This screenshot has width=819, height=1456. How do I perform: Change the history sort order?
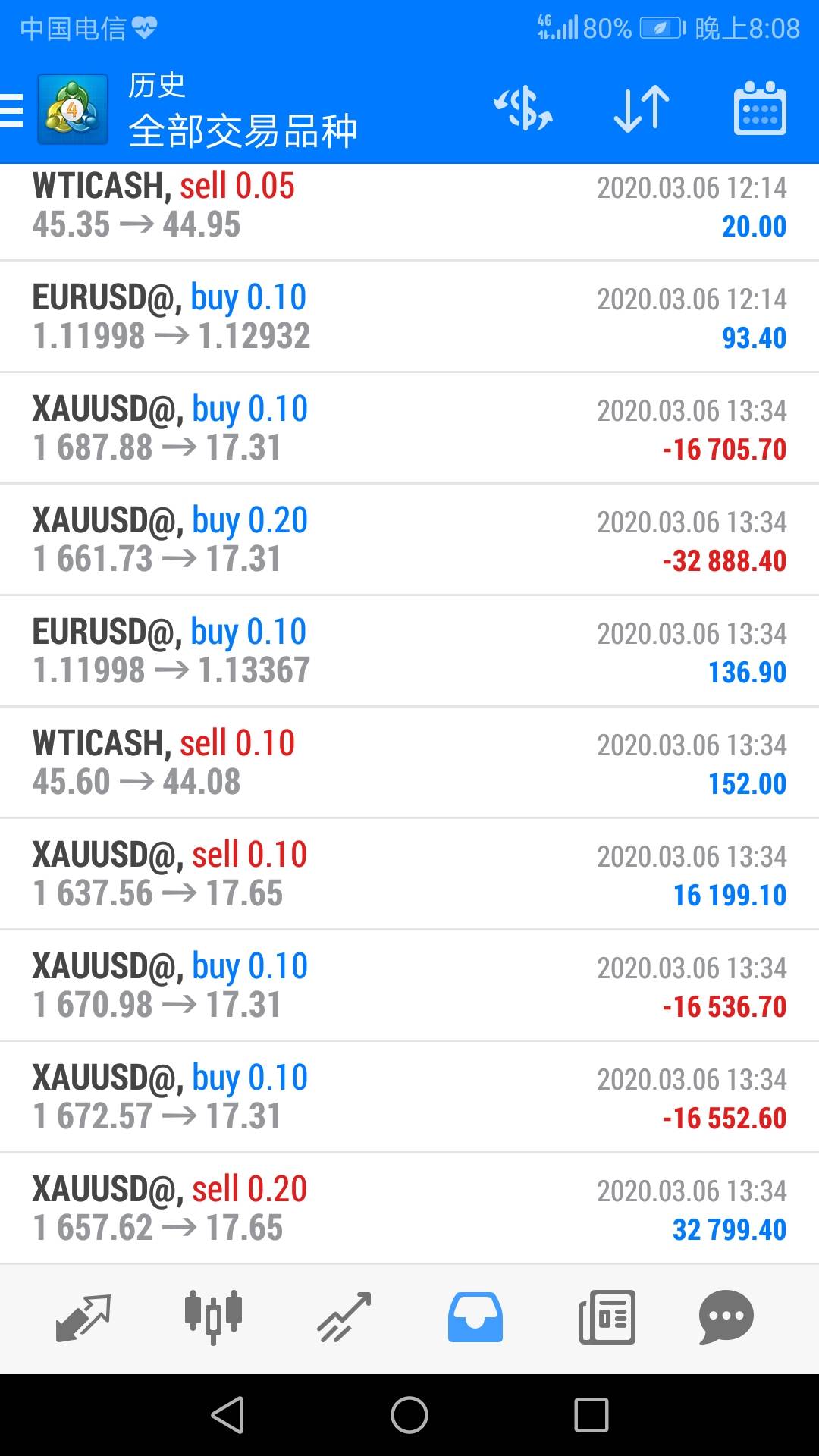tap(641, 108)
